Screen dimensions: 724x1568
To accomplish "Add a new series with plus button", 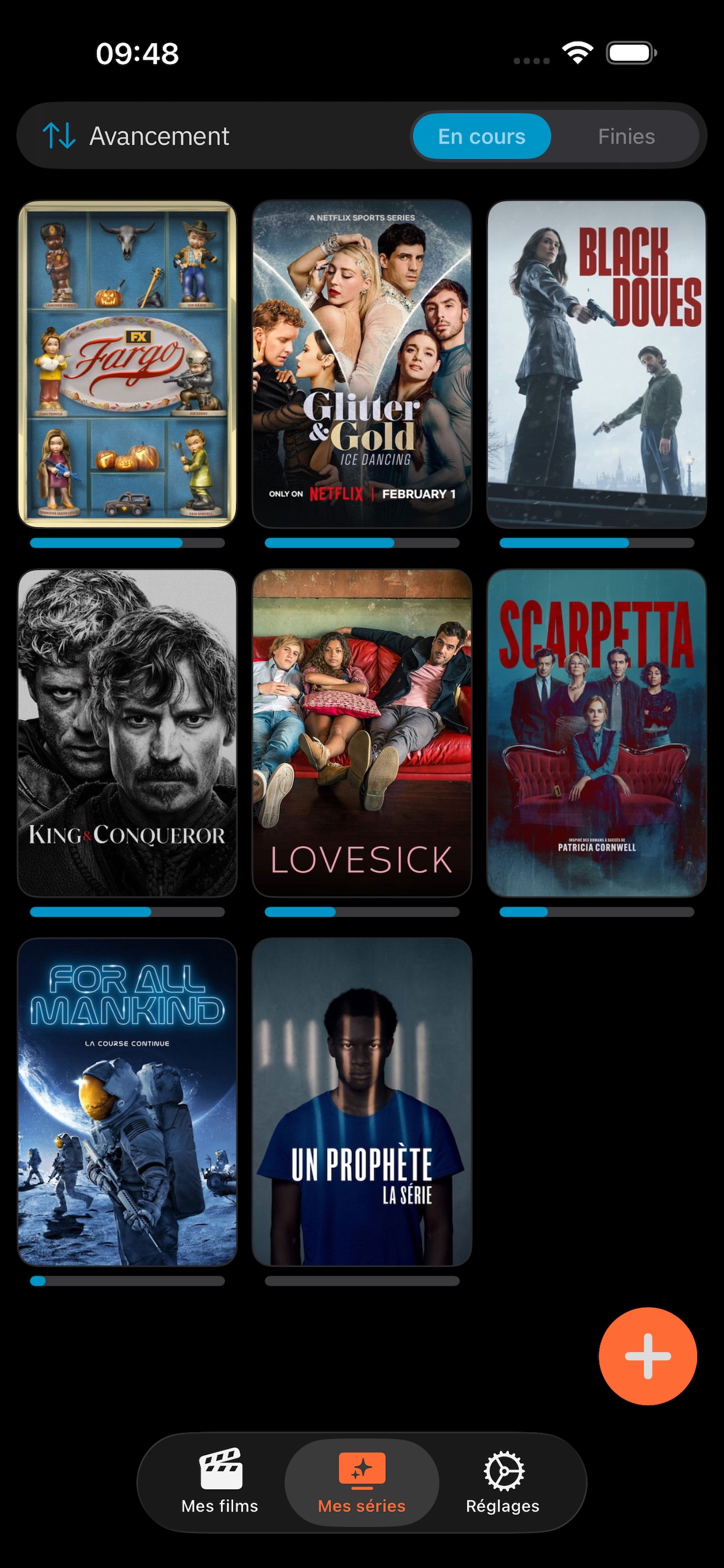I will (647, 1356).
